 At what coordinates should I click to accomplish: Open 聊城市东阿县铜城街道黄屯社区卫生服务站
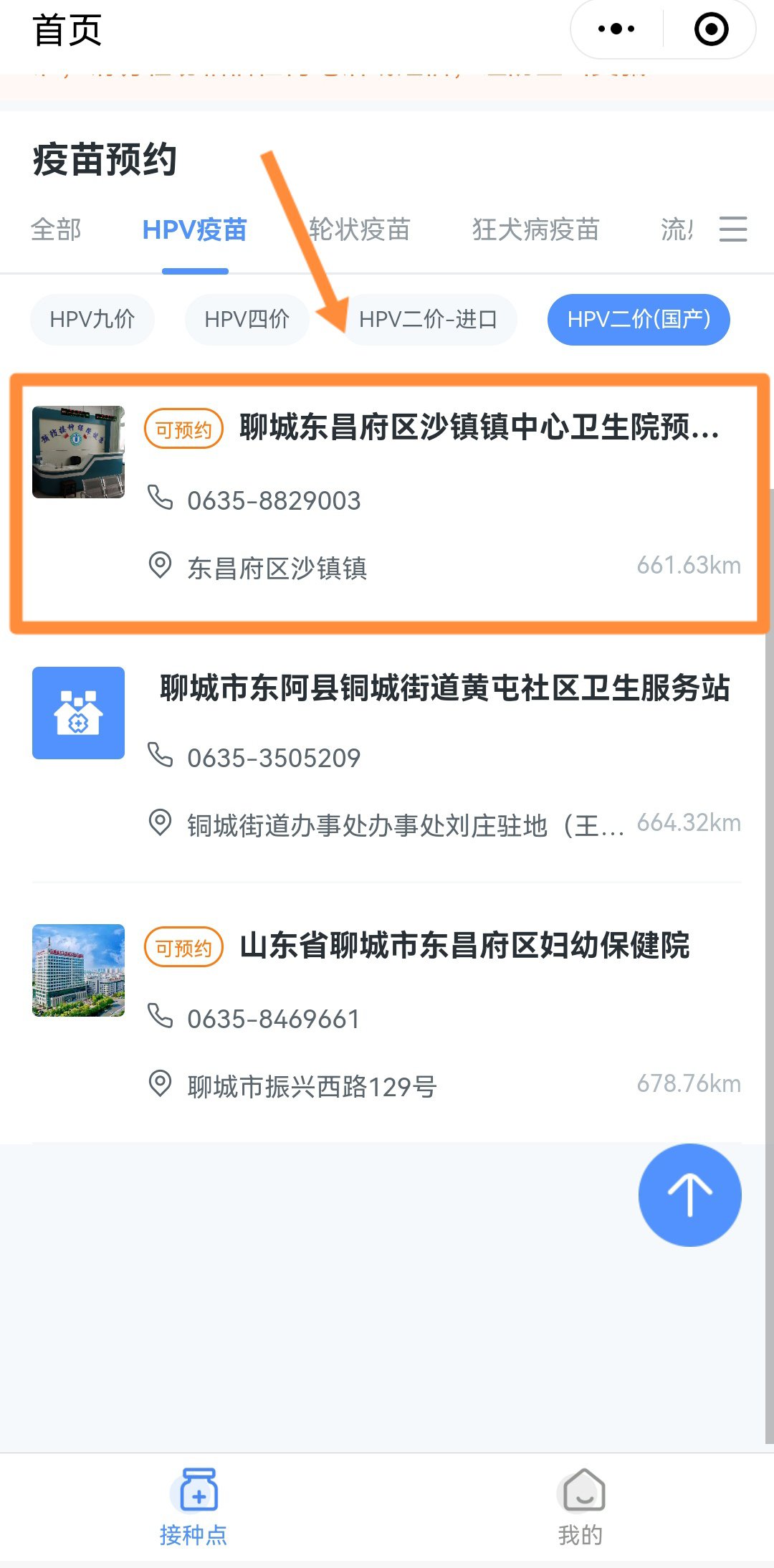[x=444, y=688]
